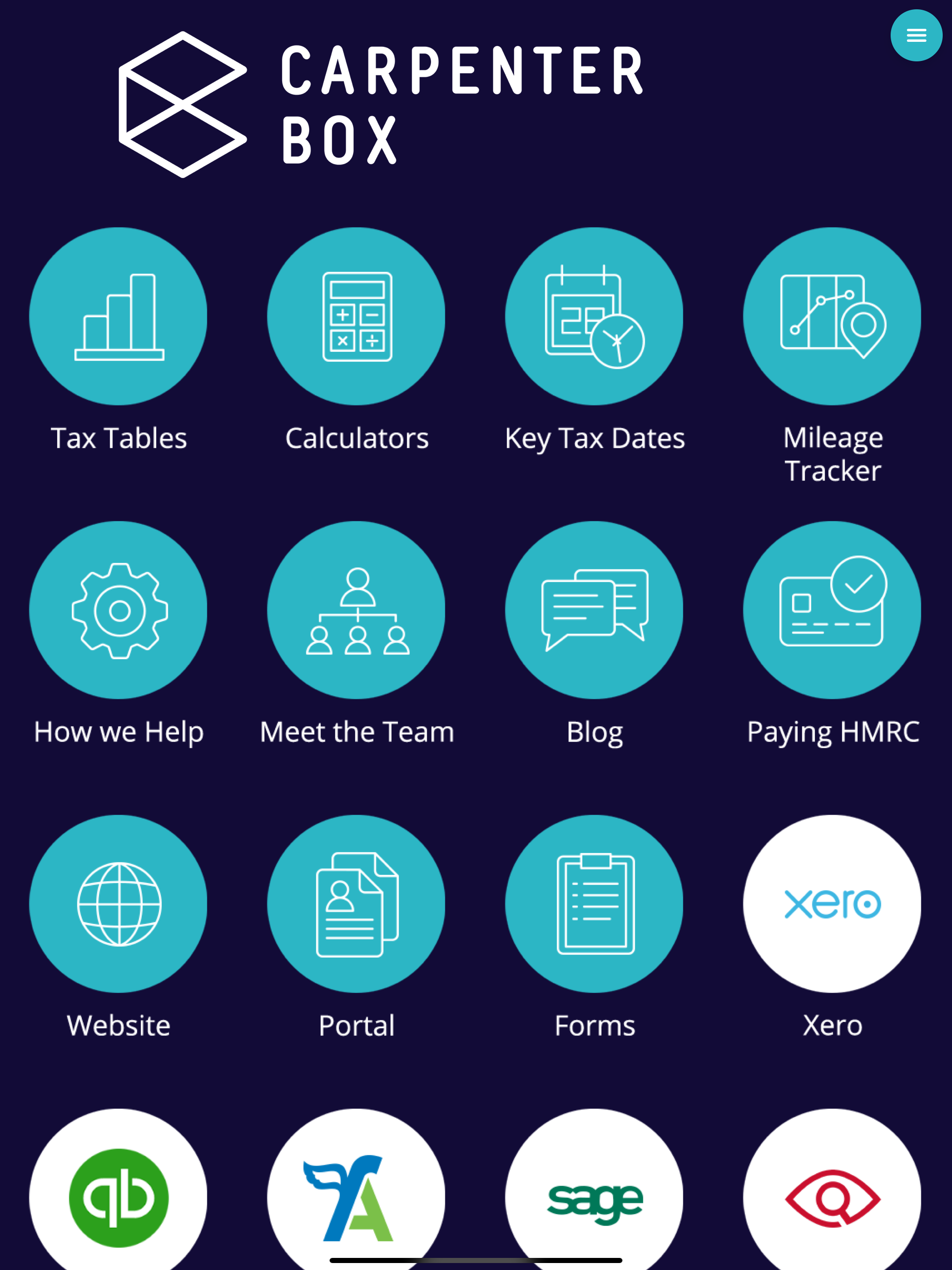This screenshot has width=952, height=1270.
Task: Visit the Website tile
Action: pos(118,904)
